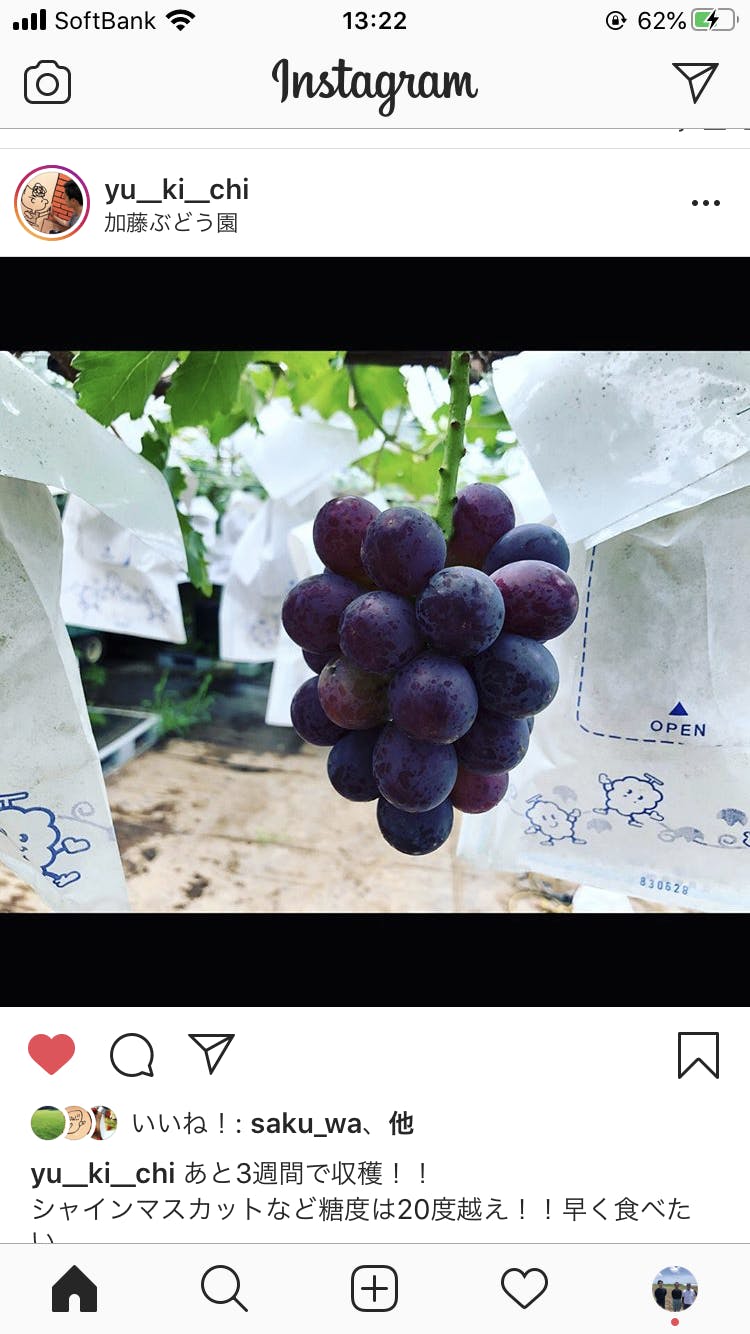Open direct messages paper plane icon
750x1334 pixels.
point(695,82)
